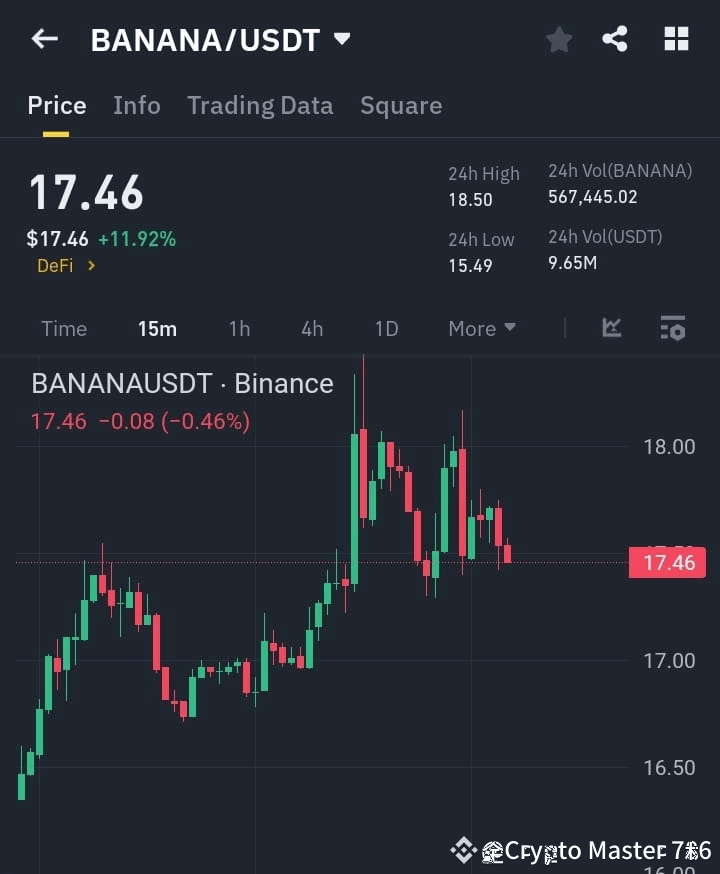Open indicator settings via the gear-list icon

pyautogui.click(x=672, y=328)
